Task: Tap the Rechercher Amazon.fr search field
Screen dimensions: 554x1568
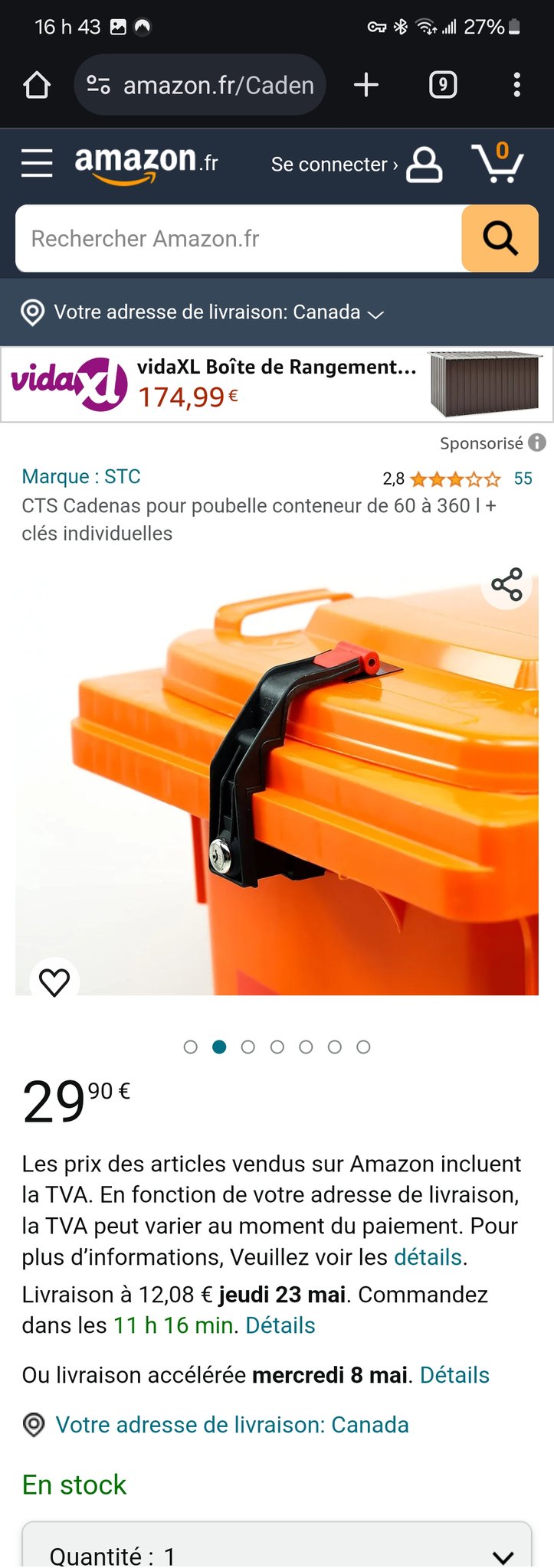Action: (x=238, y=239)
